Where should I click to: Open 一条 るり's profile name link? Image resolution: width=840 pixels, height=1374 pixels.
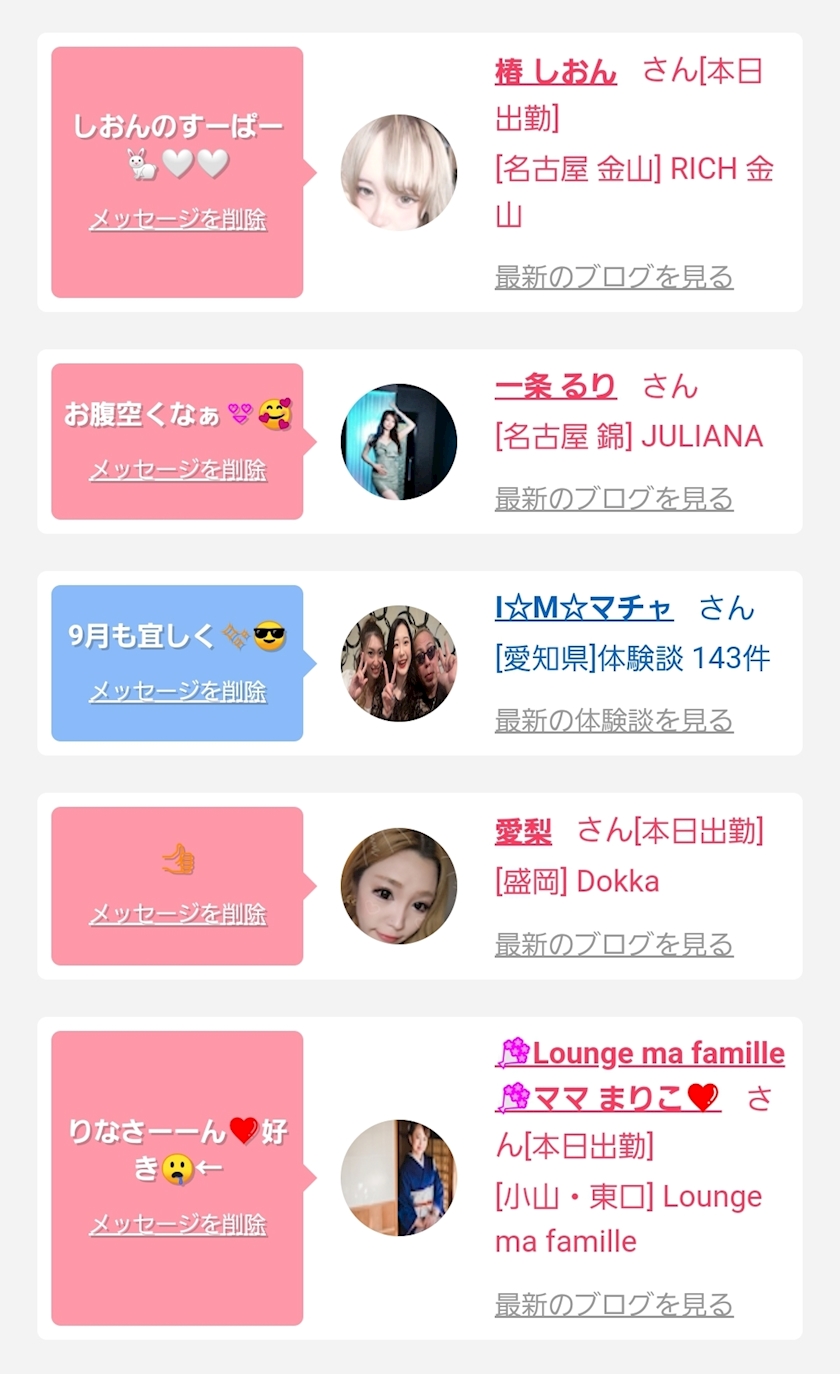555,386
